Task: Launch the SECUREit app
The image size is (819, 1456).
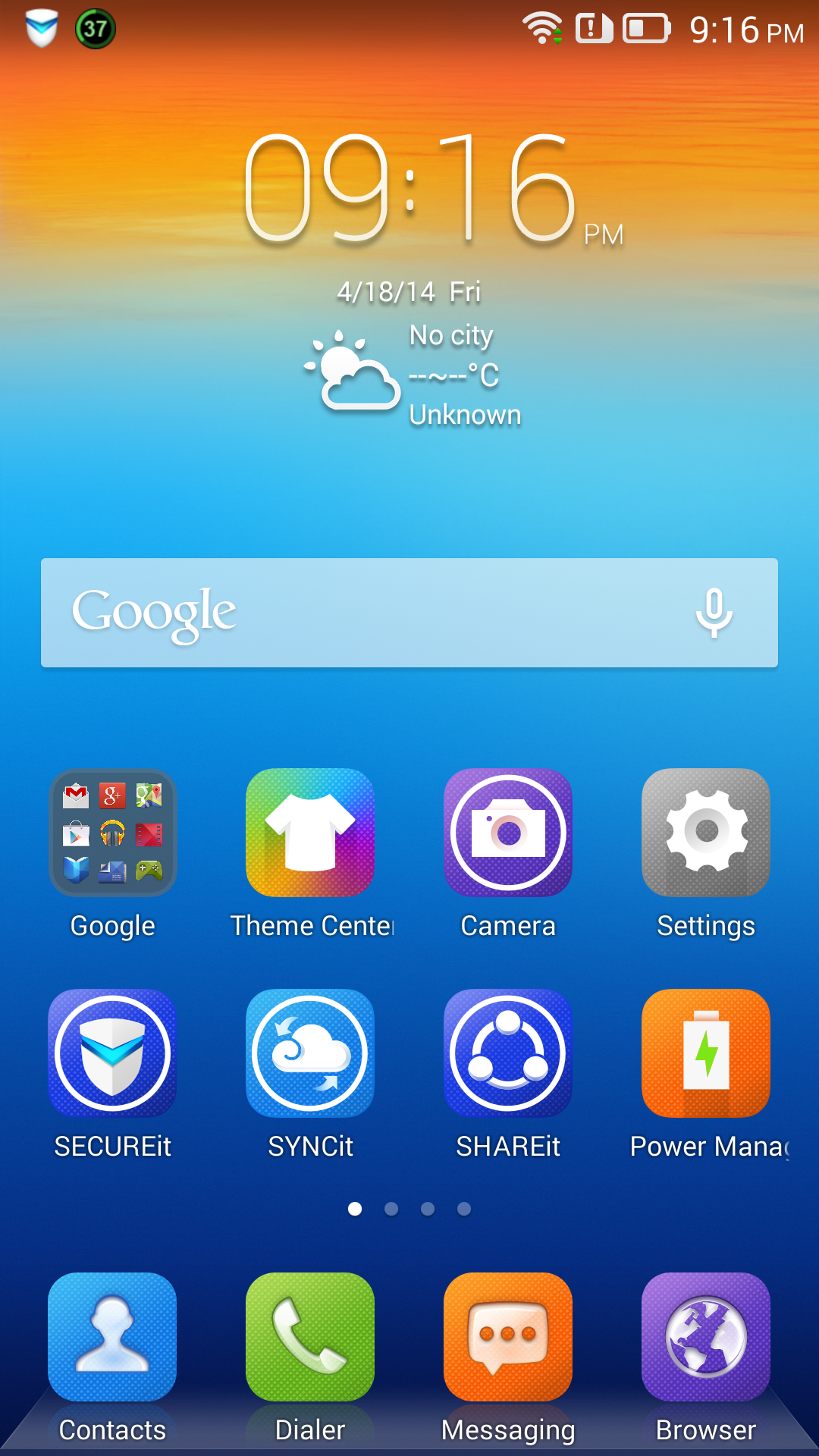Action: (113, 1053)
